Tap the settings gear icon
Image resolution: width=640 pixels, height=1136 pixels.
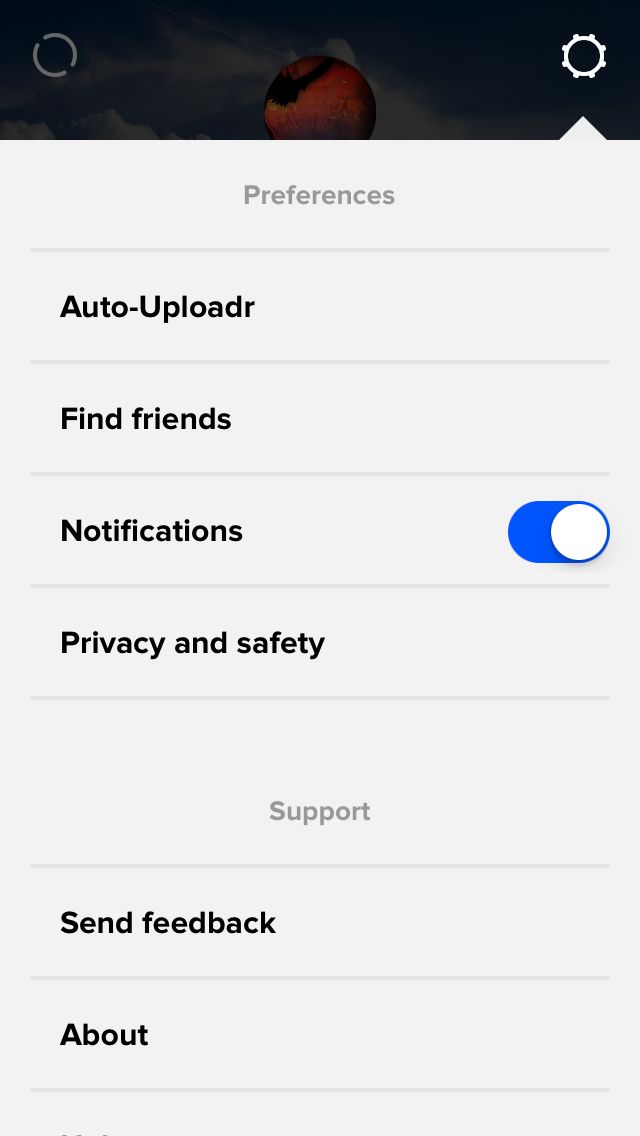point(583,56)
